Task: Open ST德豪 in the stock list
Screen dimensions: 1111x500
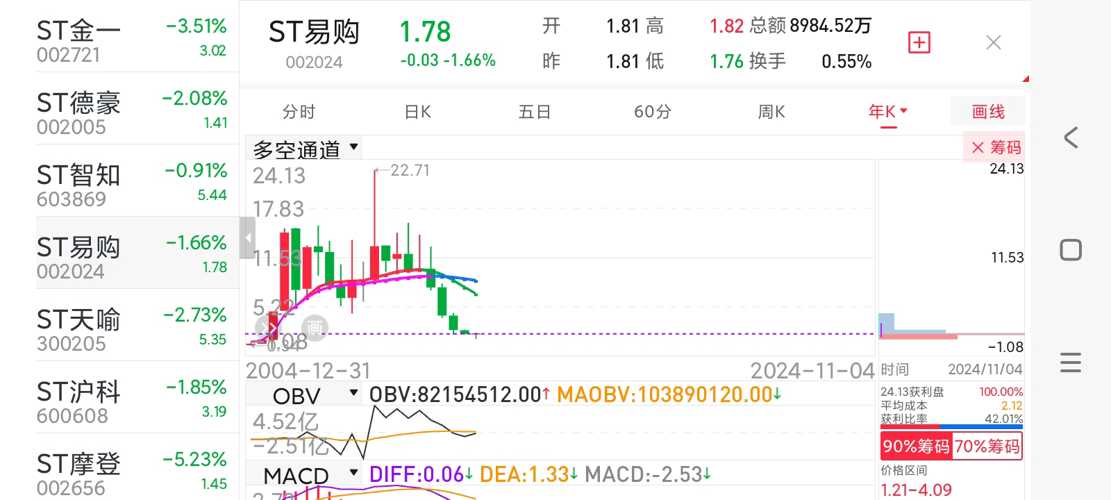Action: click(x=130, y=110)
